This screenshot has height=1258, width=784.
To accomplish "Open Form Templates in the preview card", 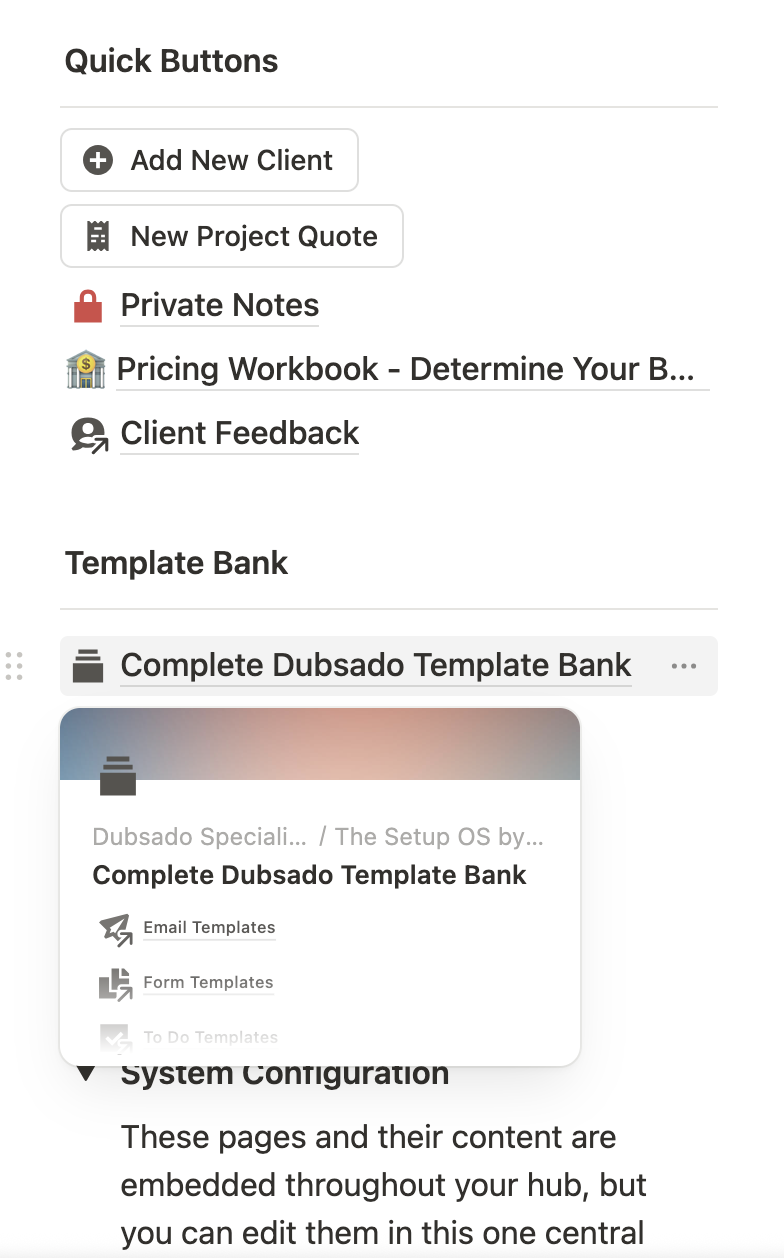I will (x=207, y=983).
